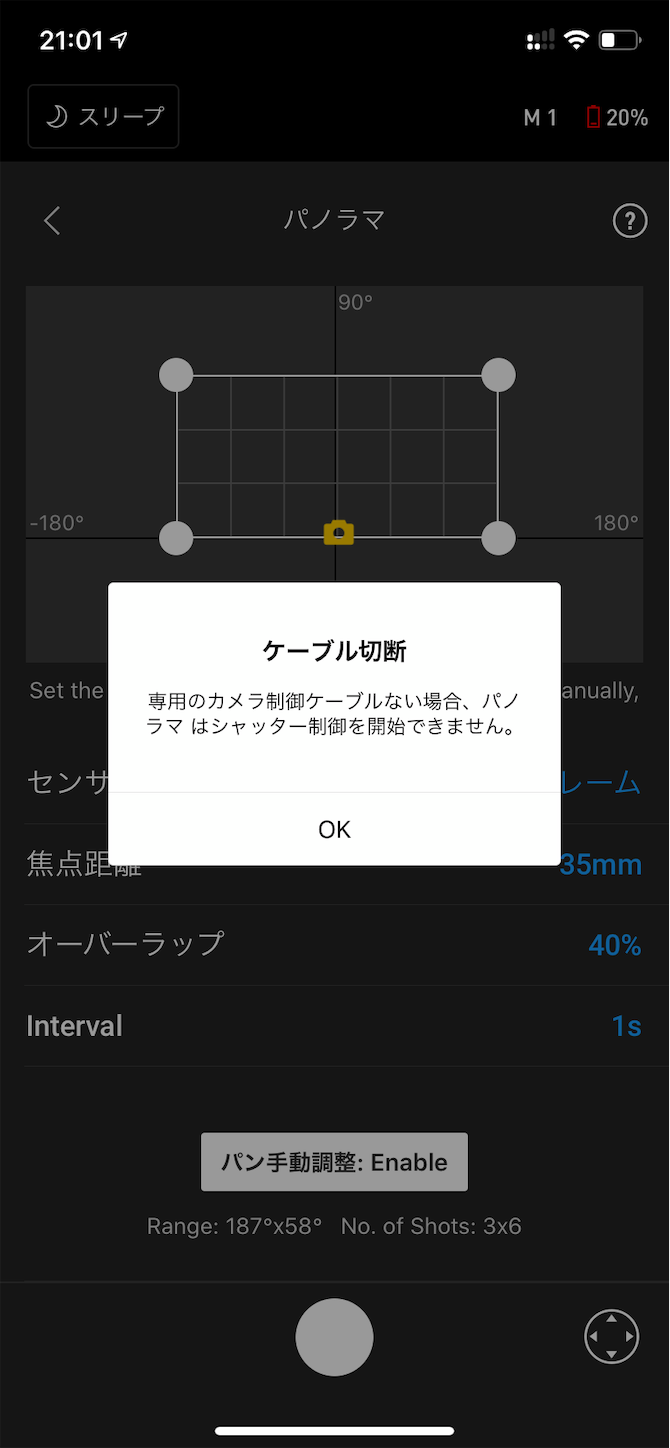Image resolution: width=670 pixels, height=1448 pixels.
Task: Adjust the オーバーラップ 40% setting
Action: point(614,945)
